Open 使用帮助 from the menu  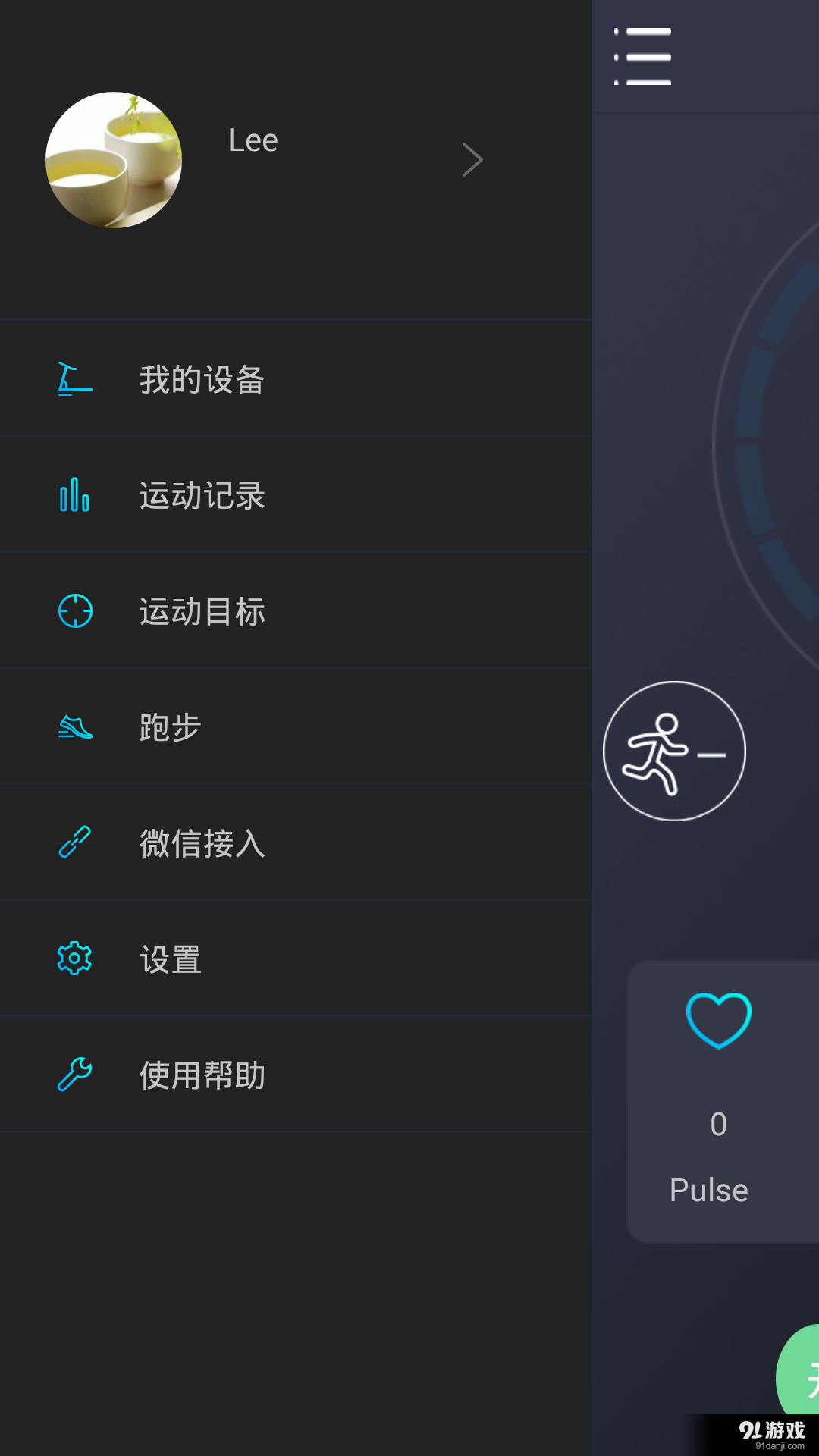(x=202, y=1075)
